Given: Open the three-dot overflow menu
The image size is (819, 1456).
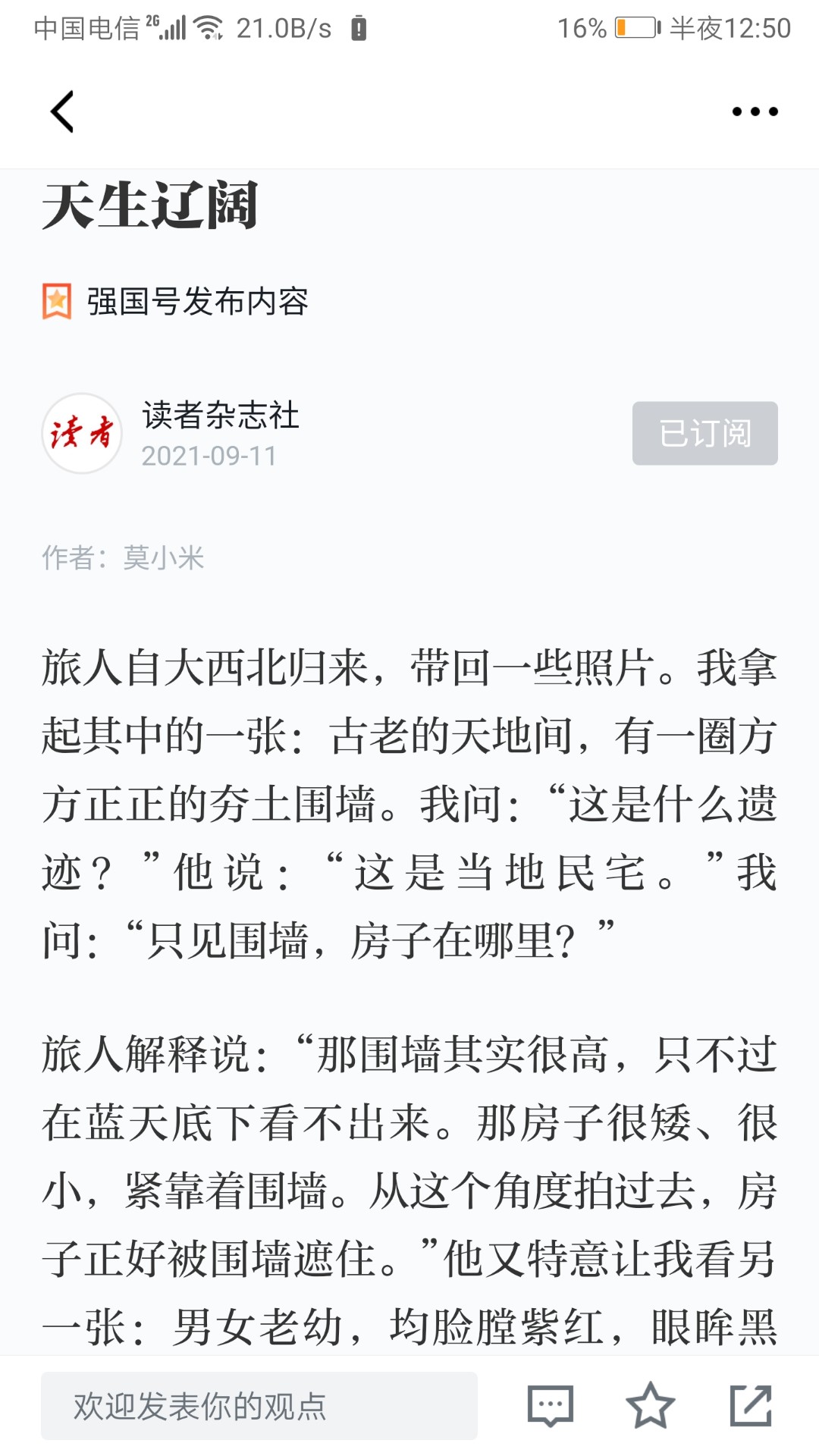Looking at the screenshot, I should click(755, 111).
